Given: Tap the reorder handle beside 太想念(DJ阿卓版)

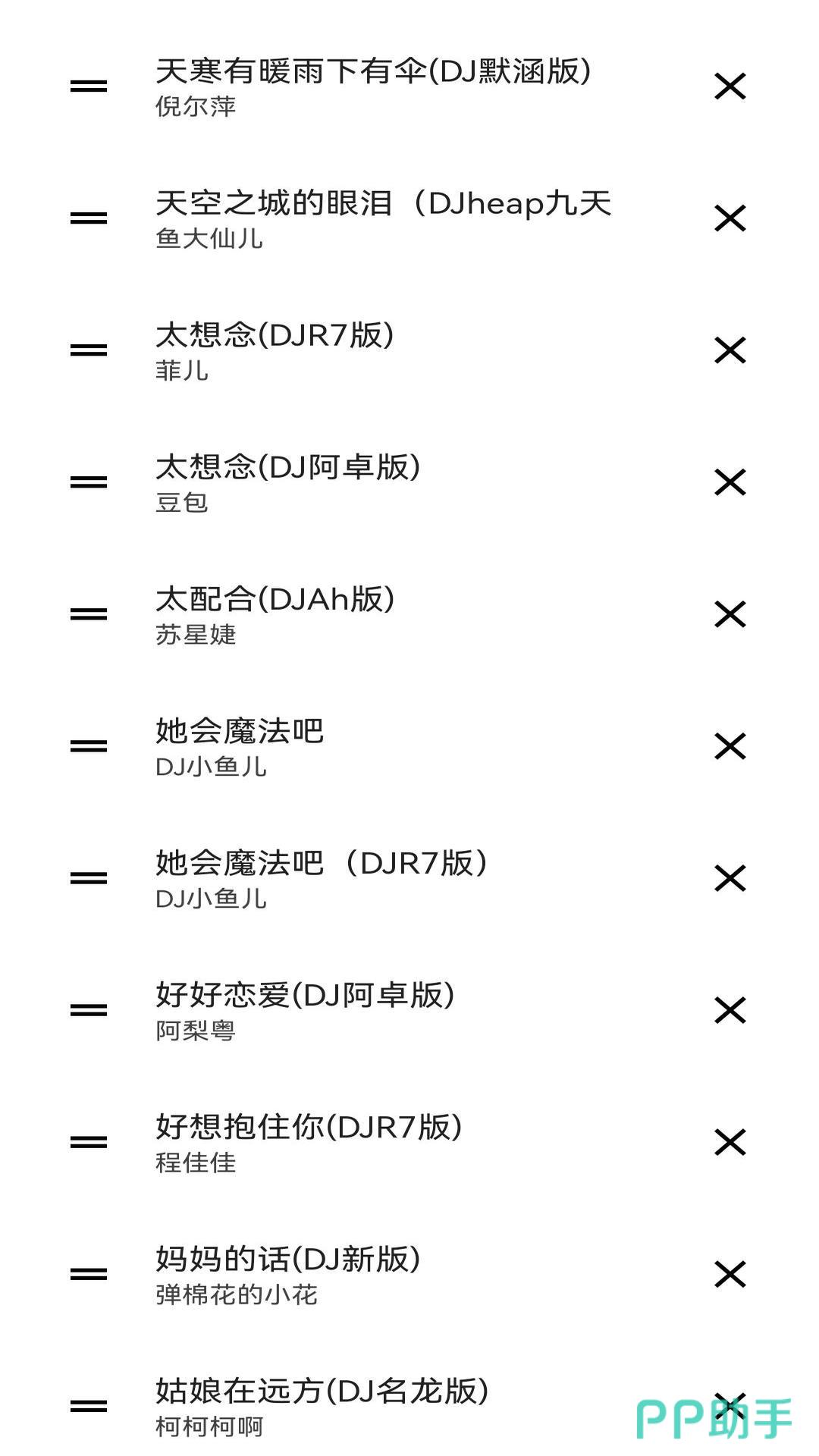Looking at the screenshot, I should click(89, 482).
